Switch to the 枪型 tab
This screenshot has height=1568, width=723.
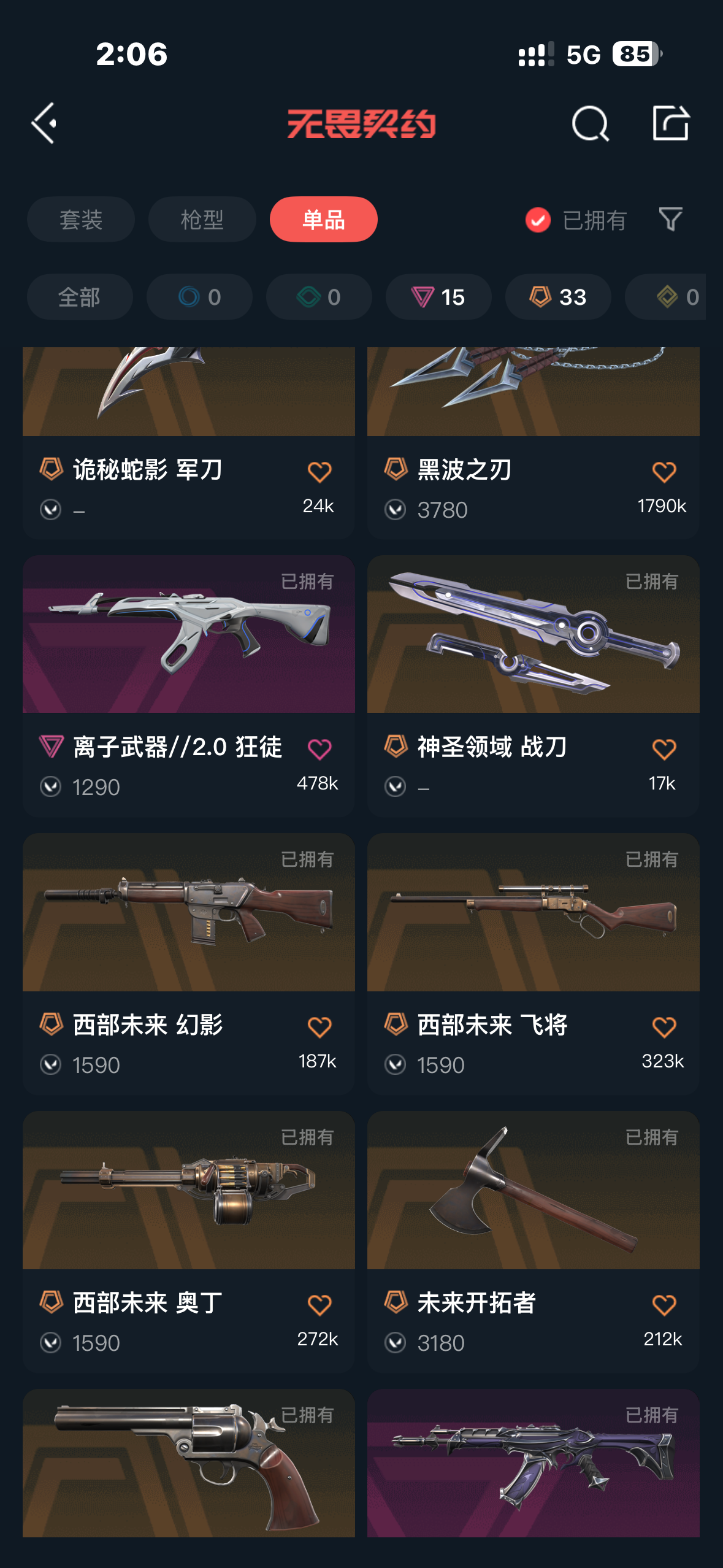[202, 220]
